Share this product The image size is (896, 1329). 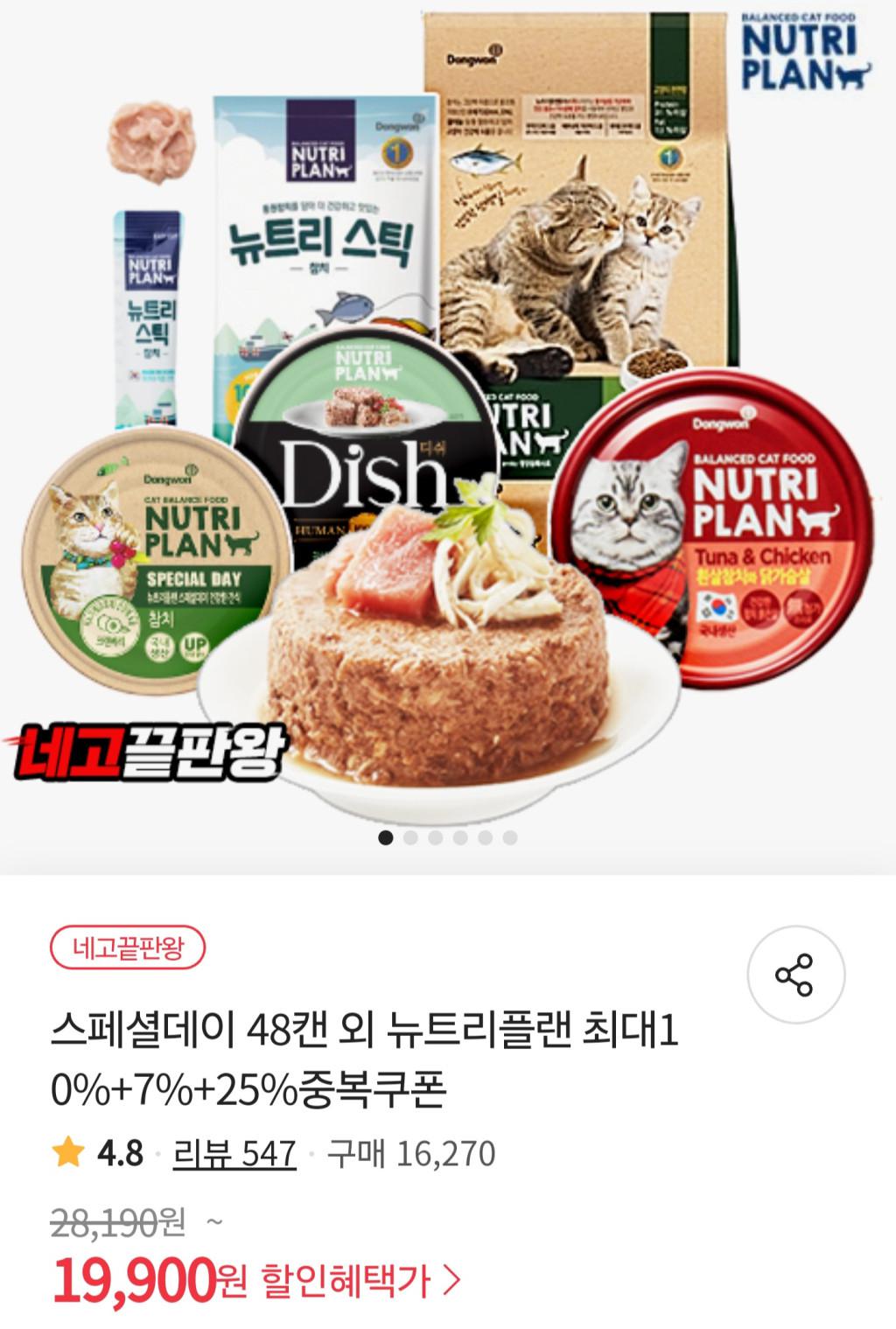coord(795,975)
